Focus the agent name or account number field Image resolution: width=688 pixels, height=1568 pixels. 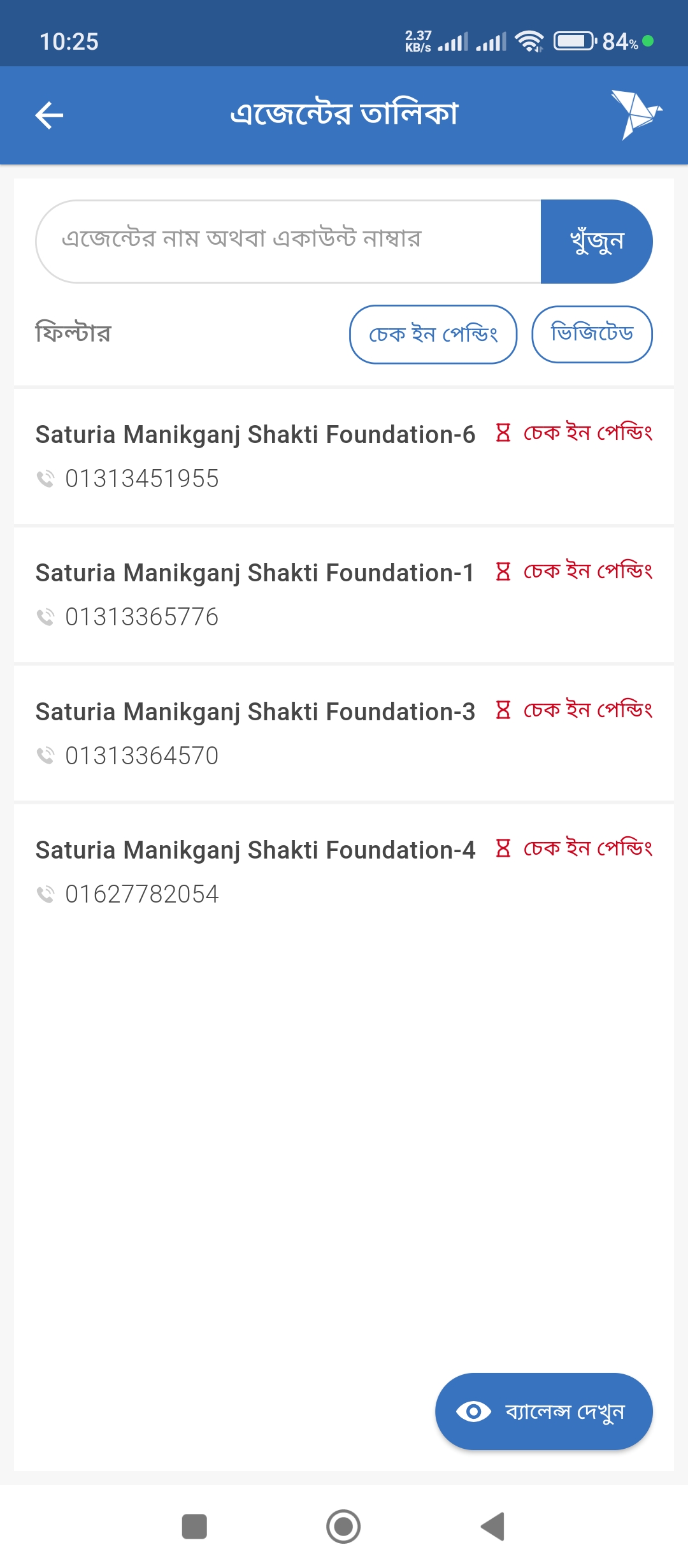point(289,242)
